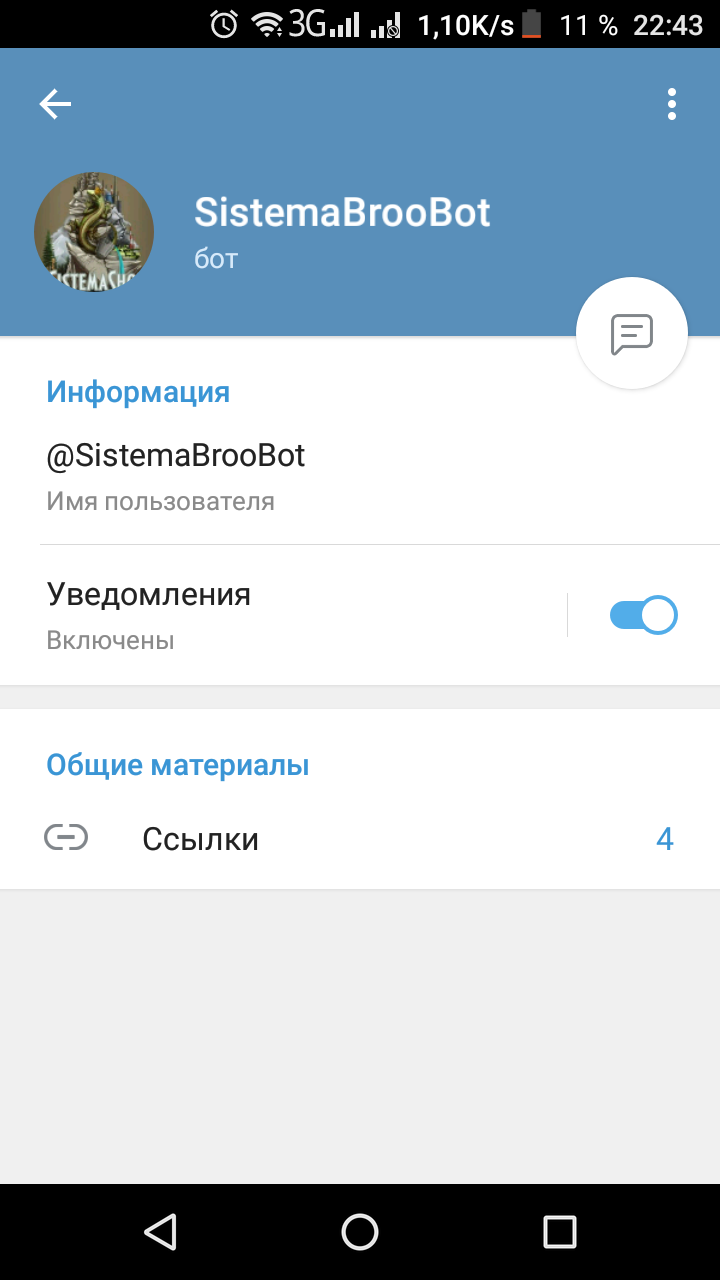Tap the system home button
720x1280 pixels.
pyautogui.click(x=360, y=1232)
